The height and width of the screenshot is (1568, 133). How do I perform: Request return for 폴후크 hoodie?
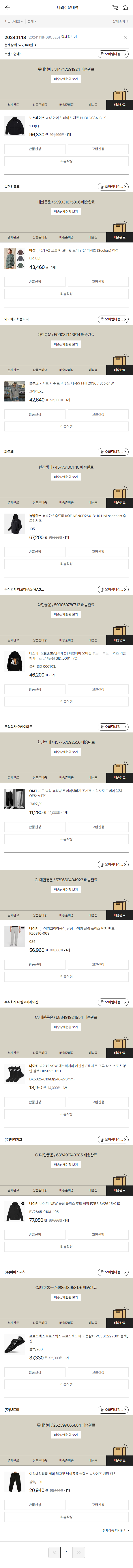35,414
